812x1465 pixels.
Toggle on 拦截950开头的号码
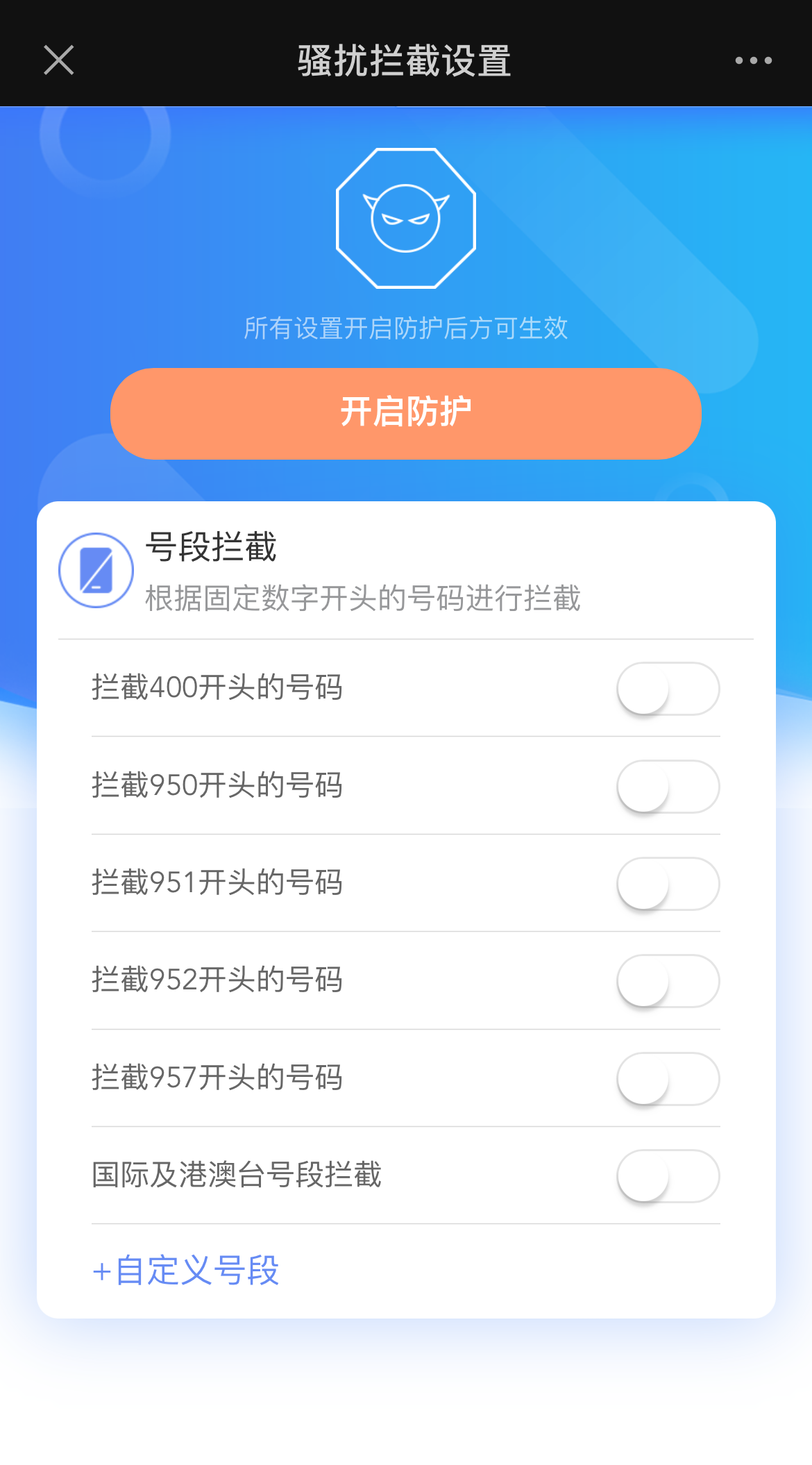point(668,787)
